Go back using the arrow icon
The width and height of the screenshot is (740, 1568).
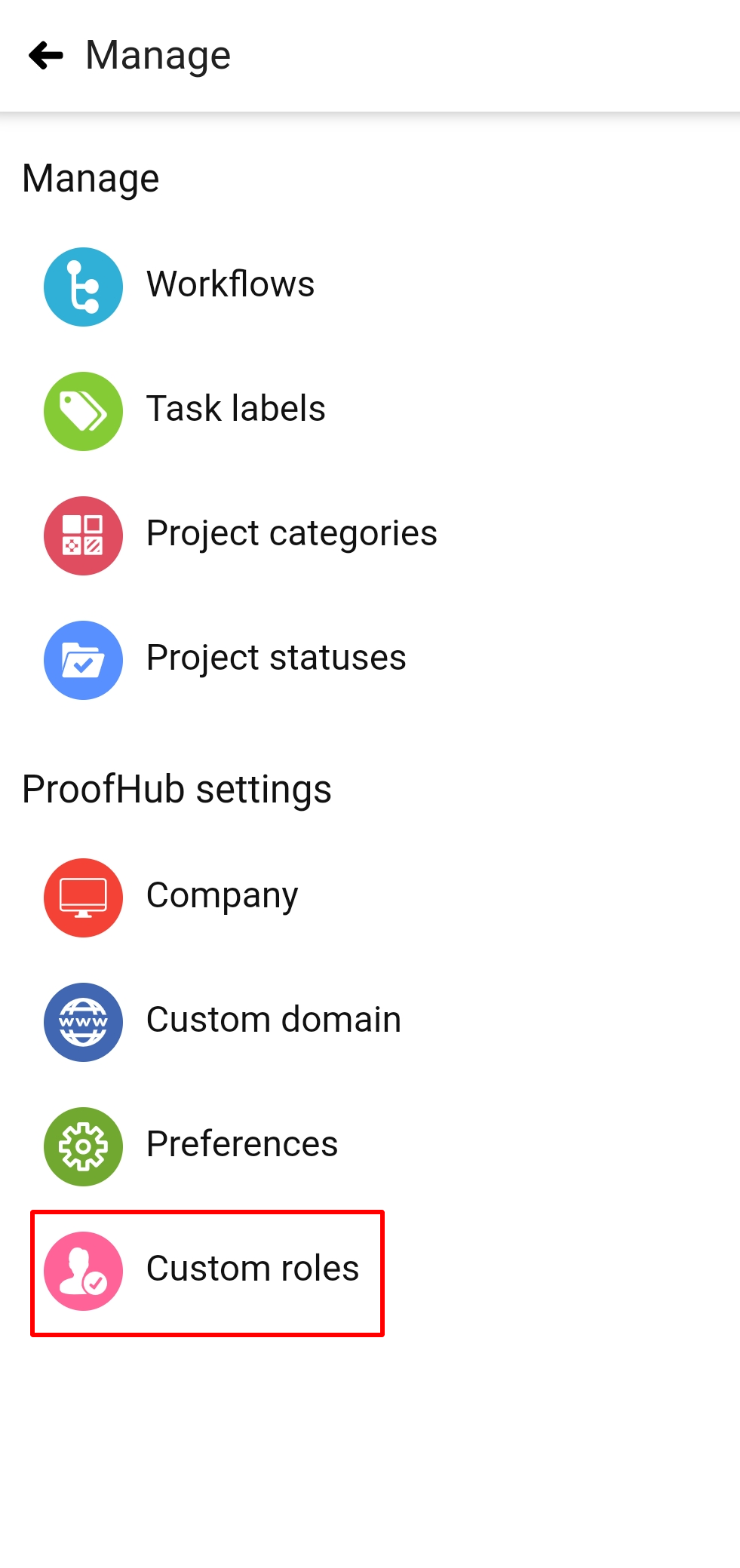tap(45, 55)
